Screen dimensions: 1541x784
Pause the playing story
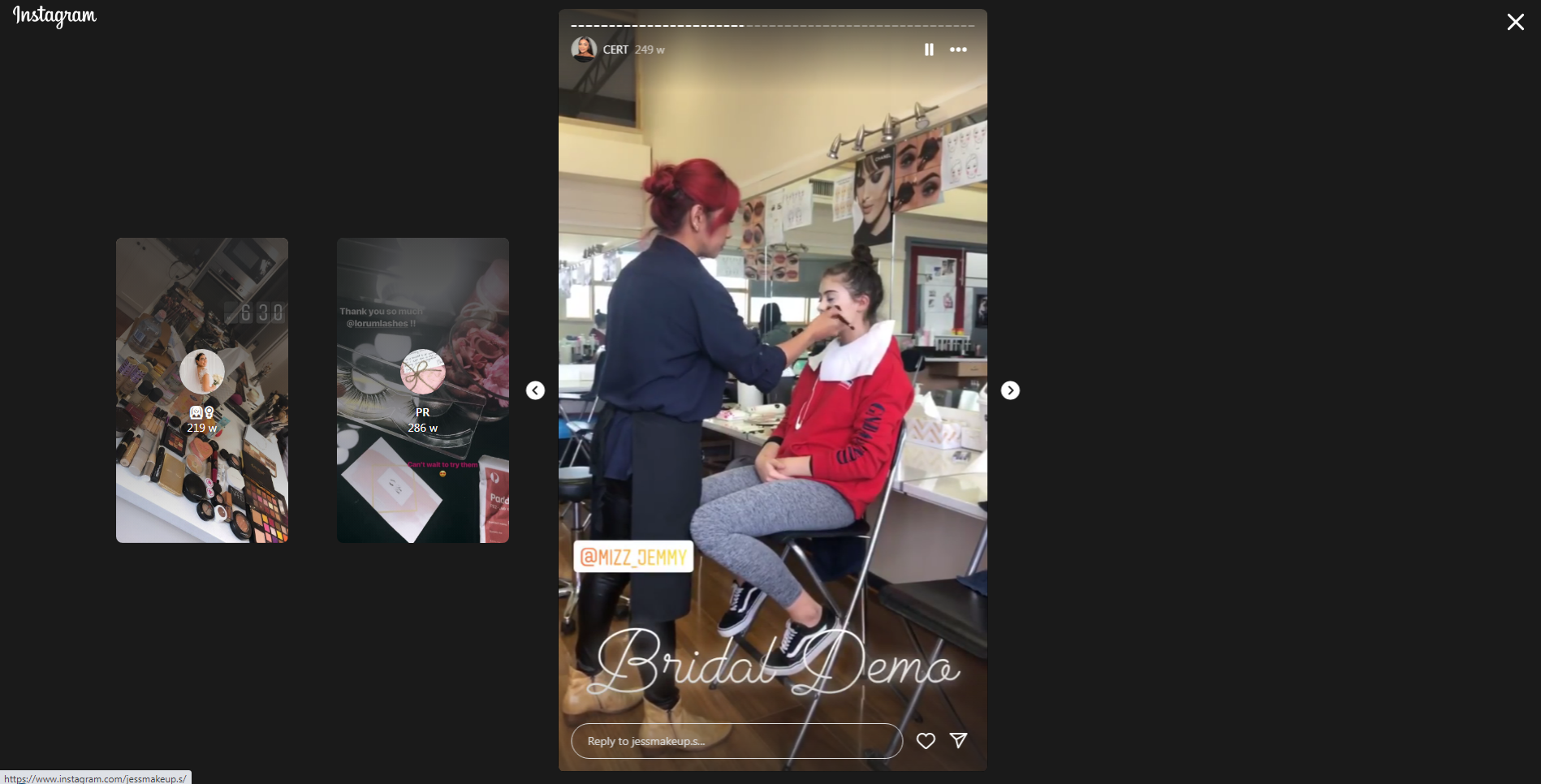coord(929,50)
